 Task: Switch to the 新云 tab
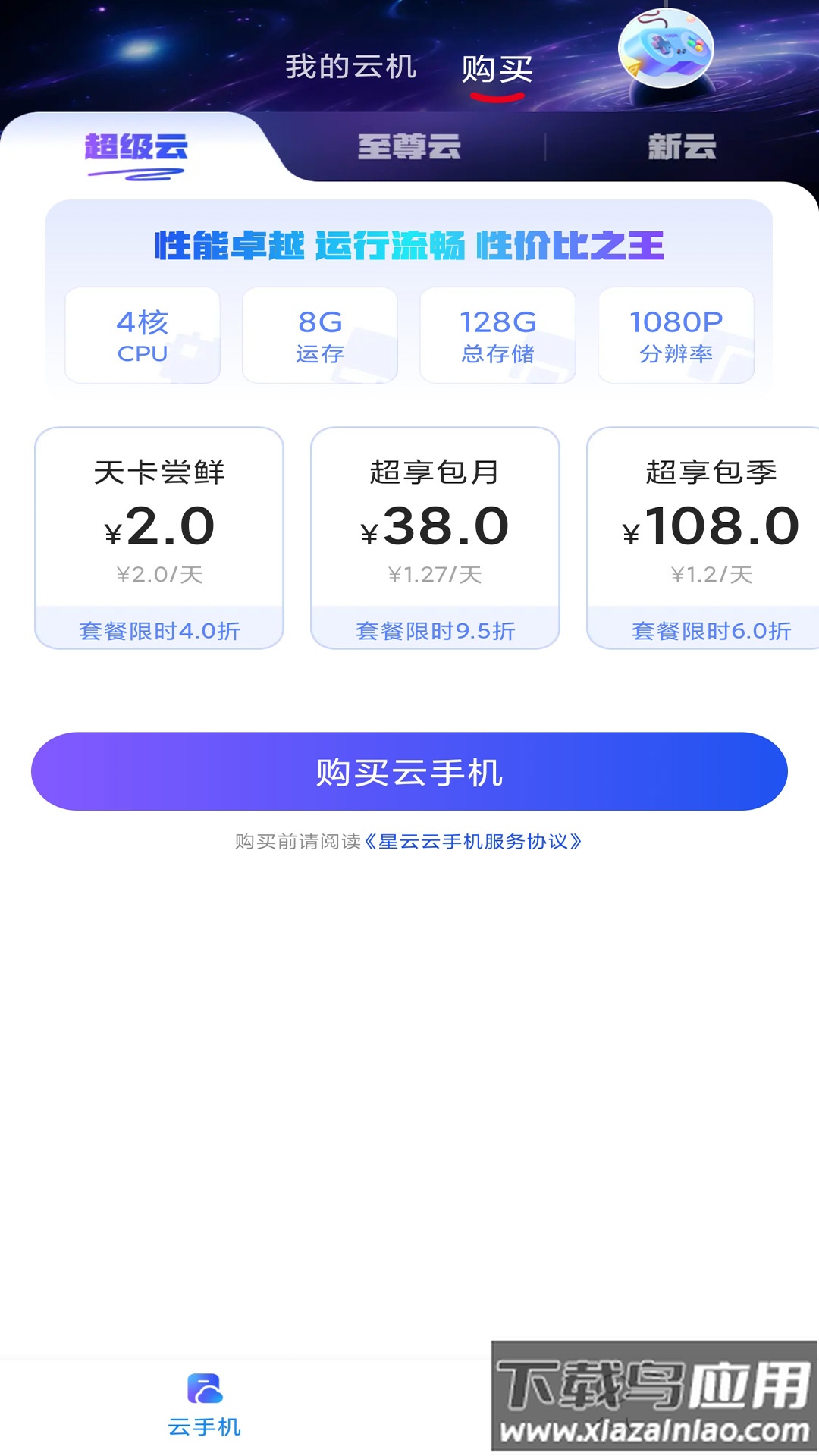682,147
